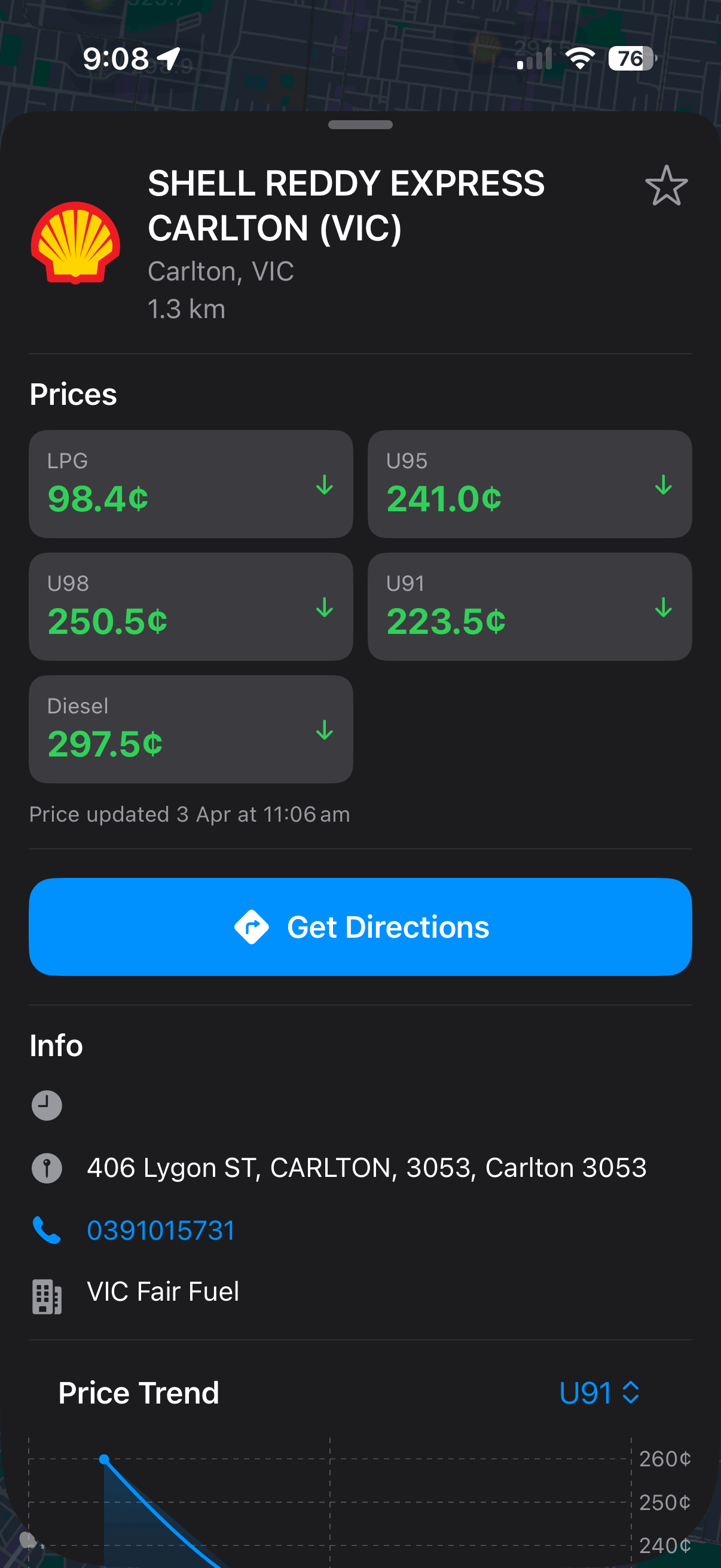The image size is (721, 1568).
Task: Select the Price Trend section header
Action: coord(139,1393)
